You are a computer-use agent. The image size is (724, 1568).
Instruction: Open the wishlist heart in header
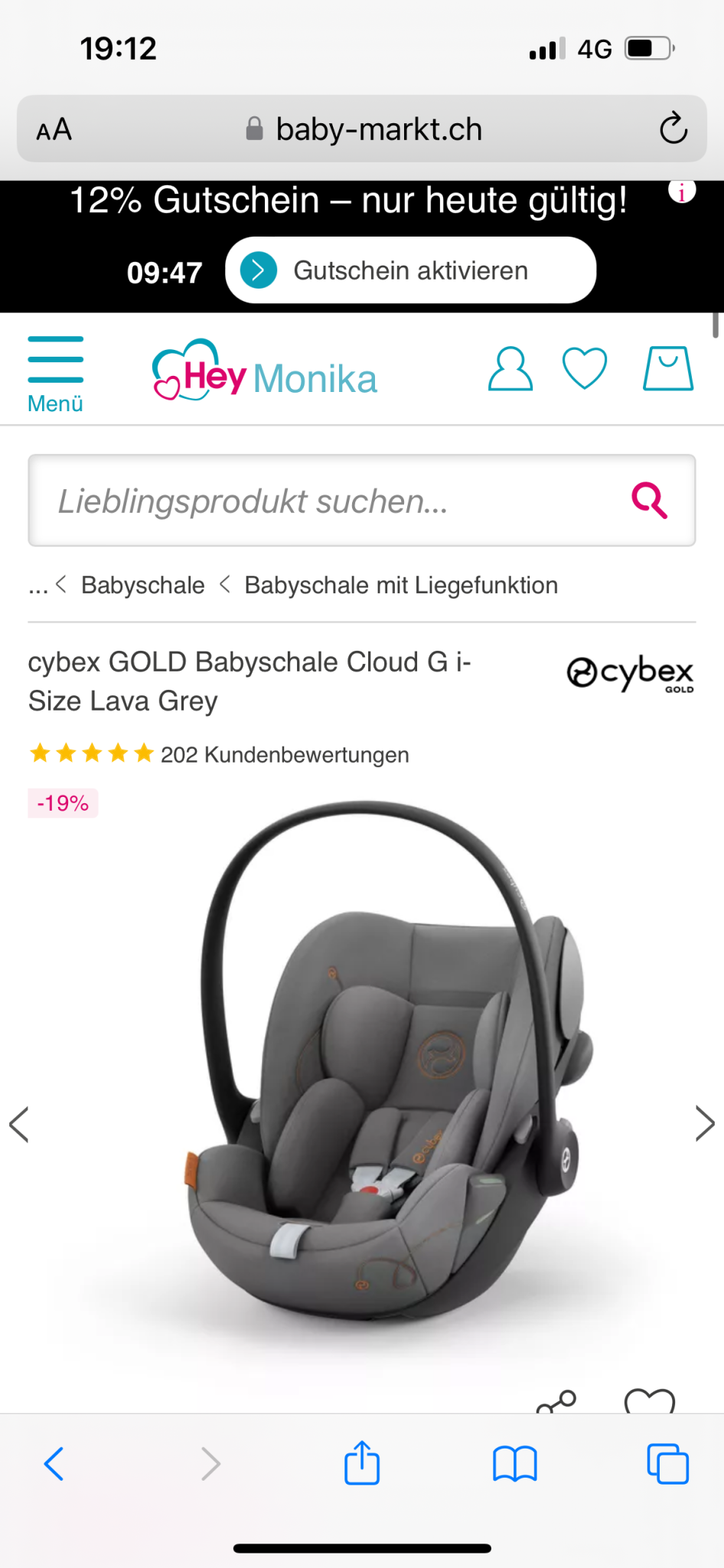pyautogui.click(x=585, y=368)
